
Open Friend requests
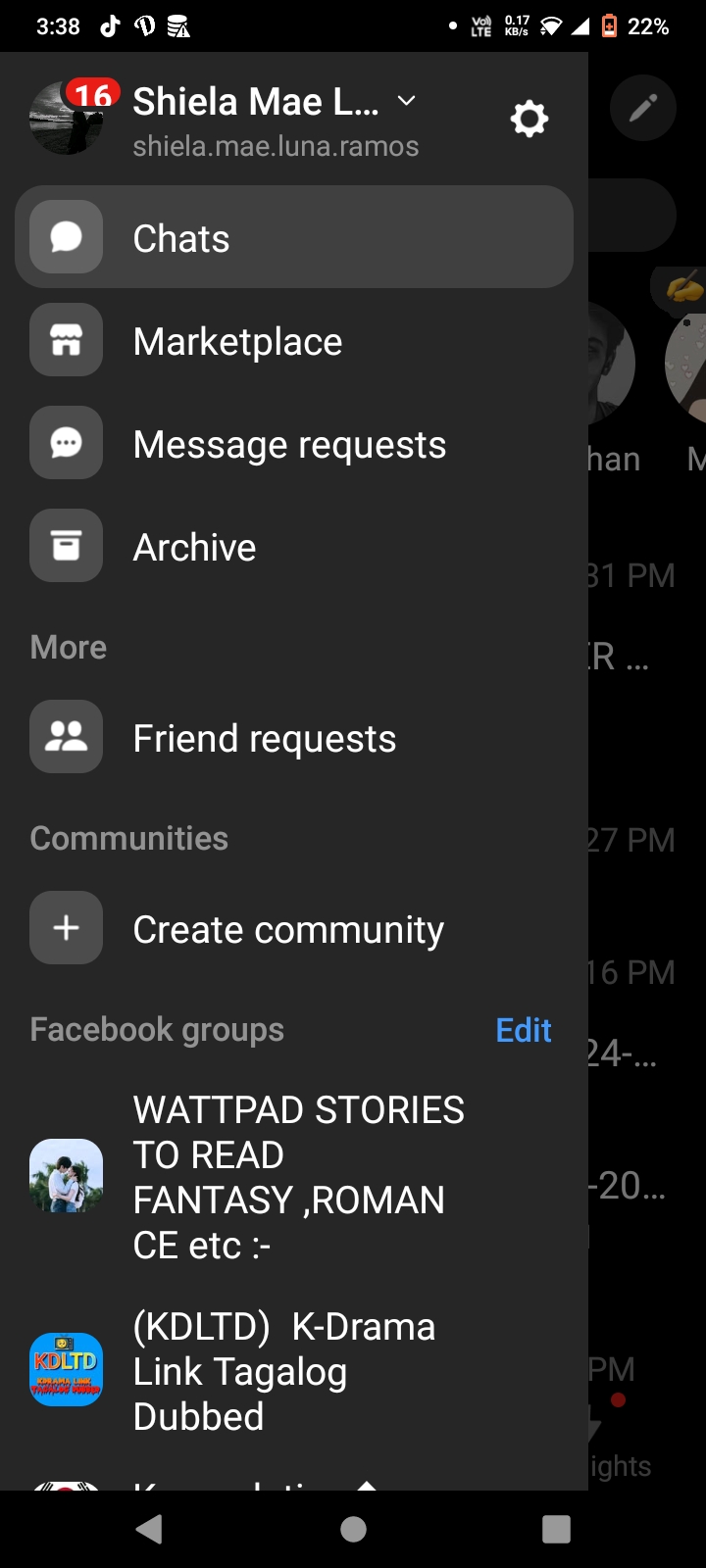click(x=294, y=737)
